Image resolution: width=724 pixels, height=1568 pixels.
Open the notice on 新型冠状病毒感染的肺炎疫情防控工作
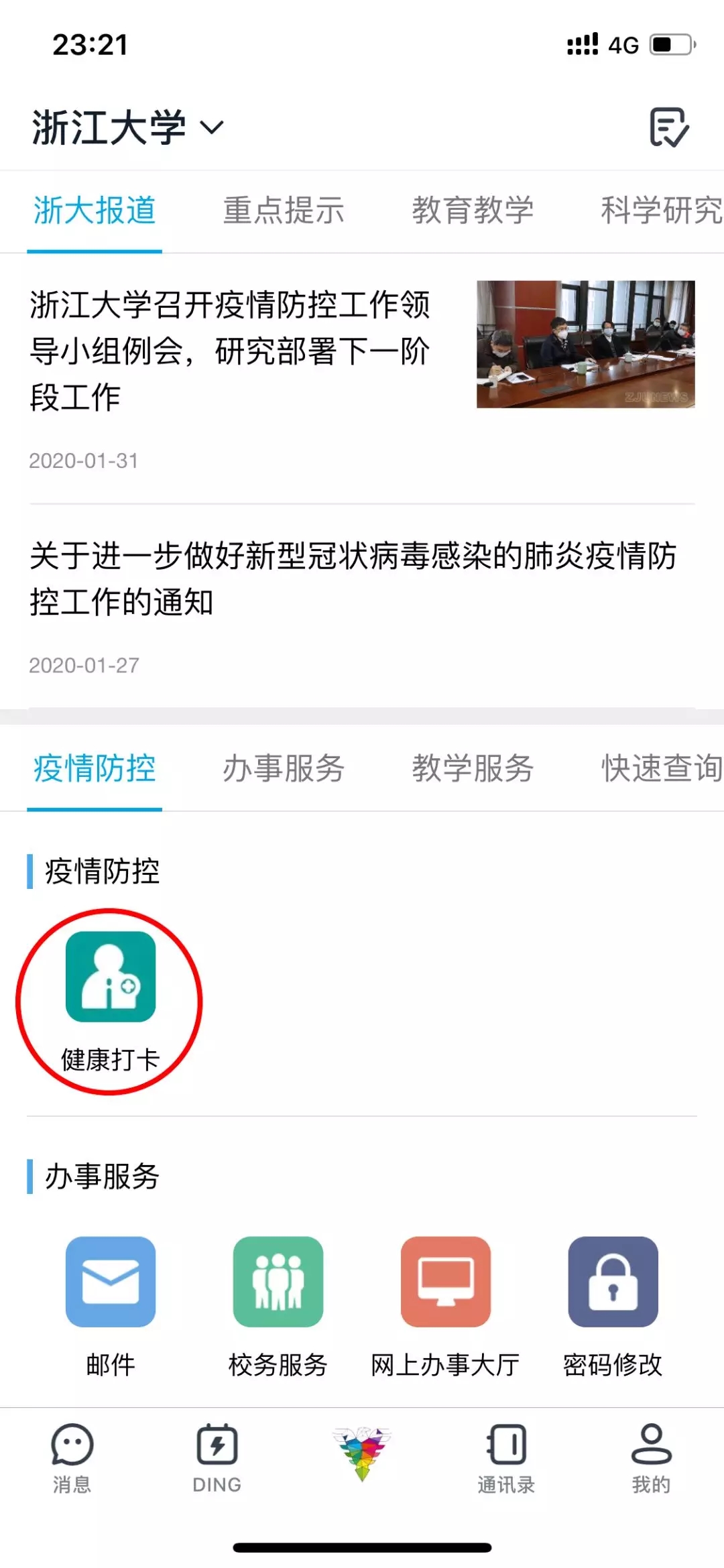(353, 578)
